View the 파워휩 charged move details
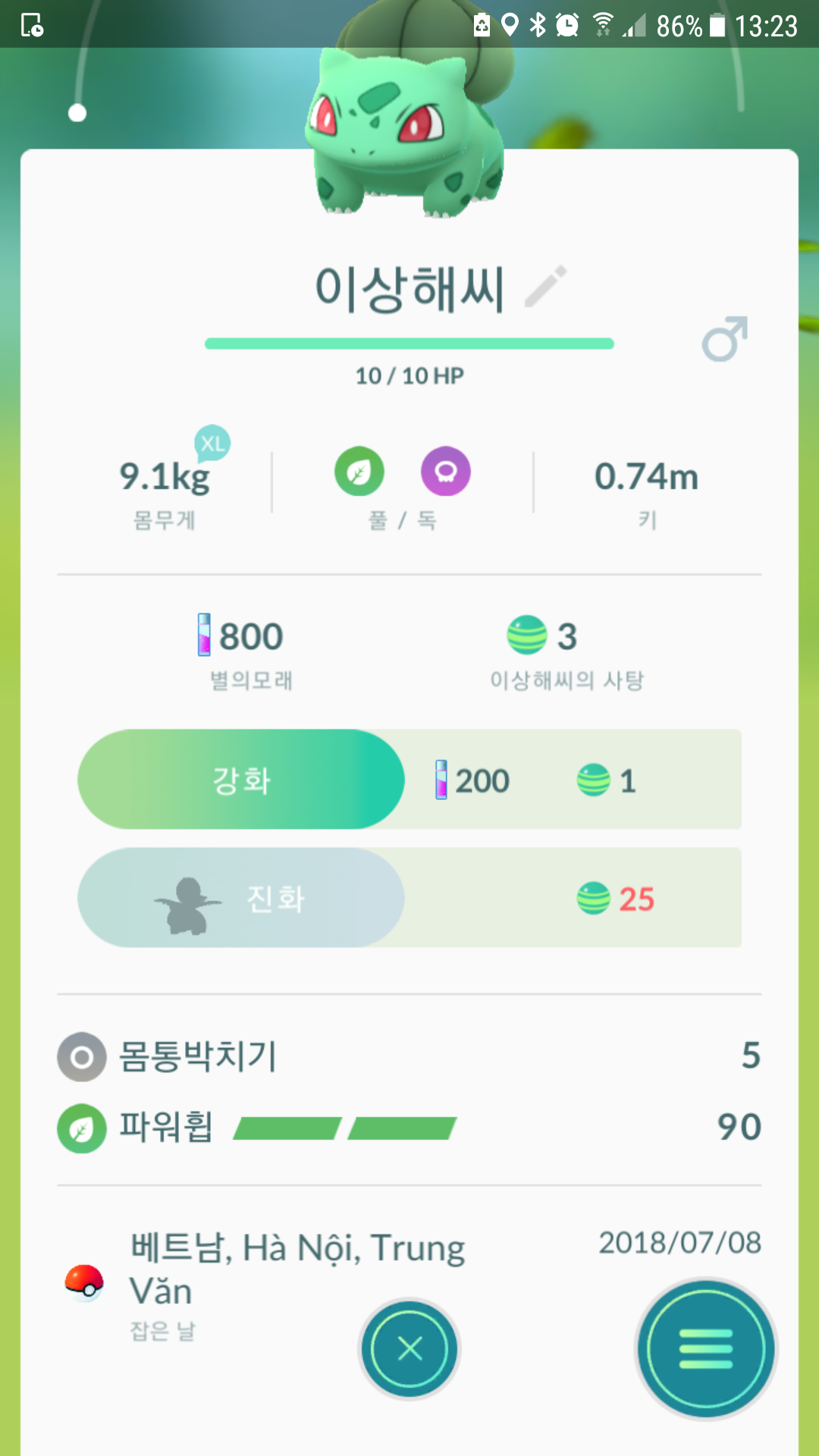The image size is (819, 1456). (167, 1128)
